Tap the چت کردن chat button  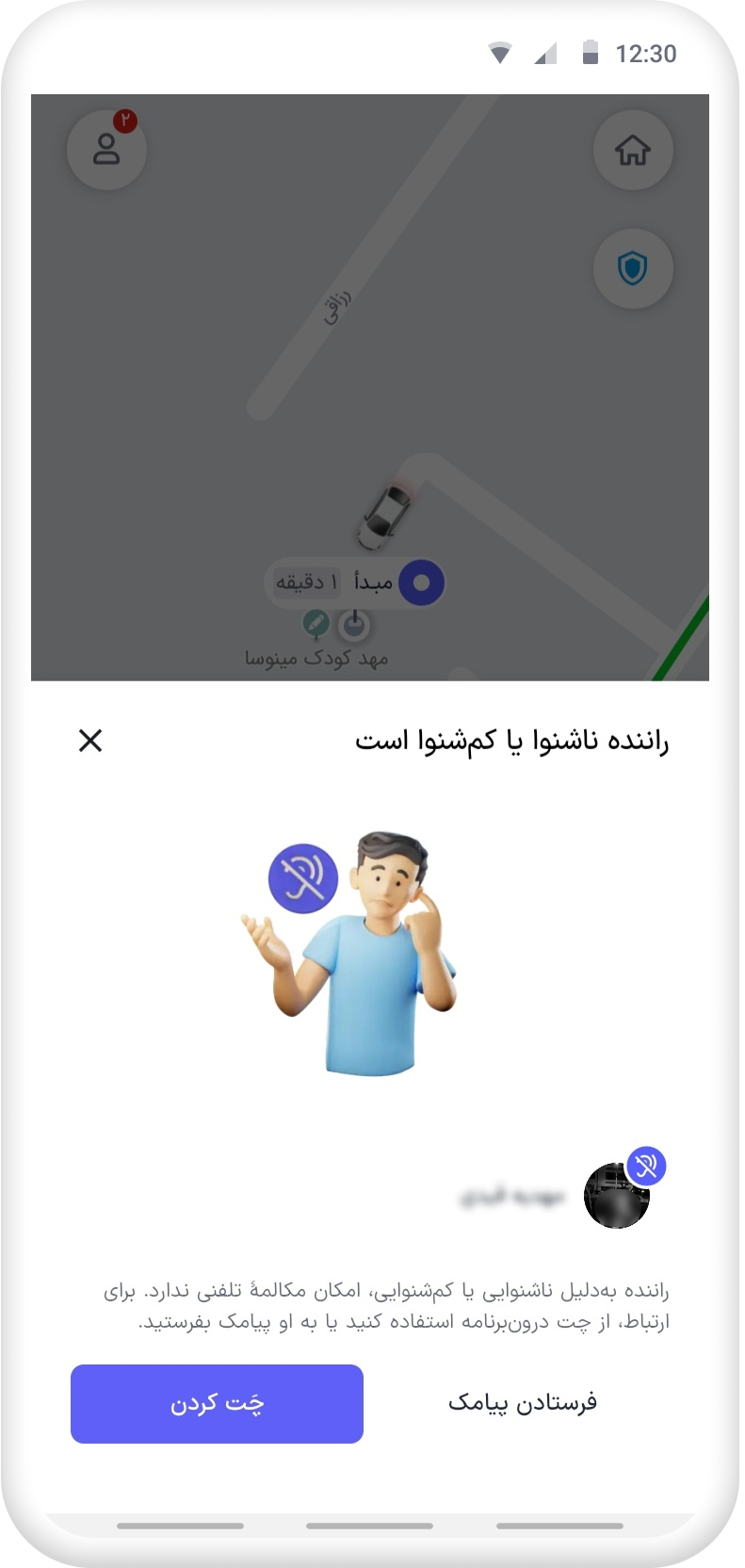217,1403
